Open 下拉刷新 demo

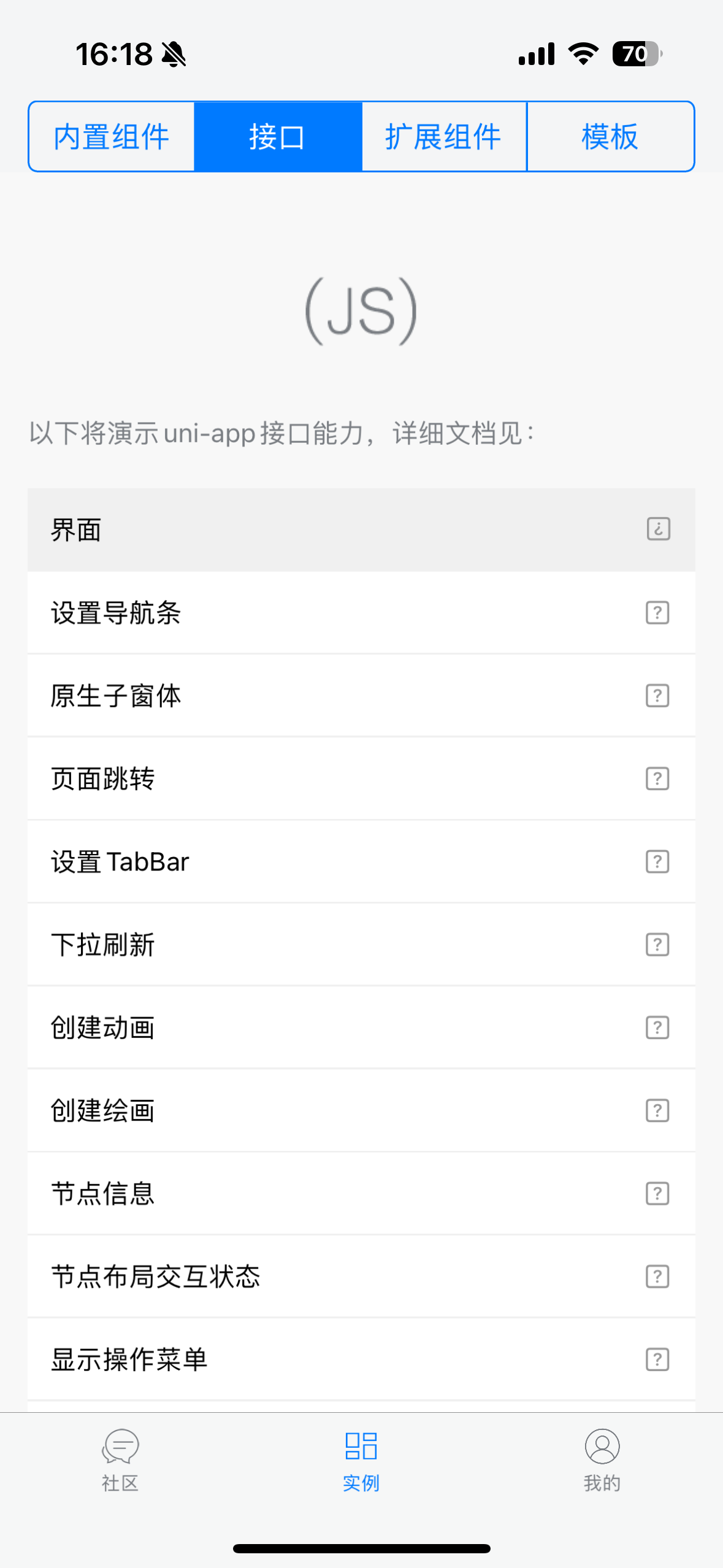point(361,945)
